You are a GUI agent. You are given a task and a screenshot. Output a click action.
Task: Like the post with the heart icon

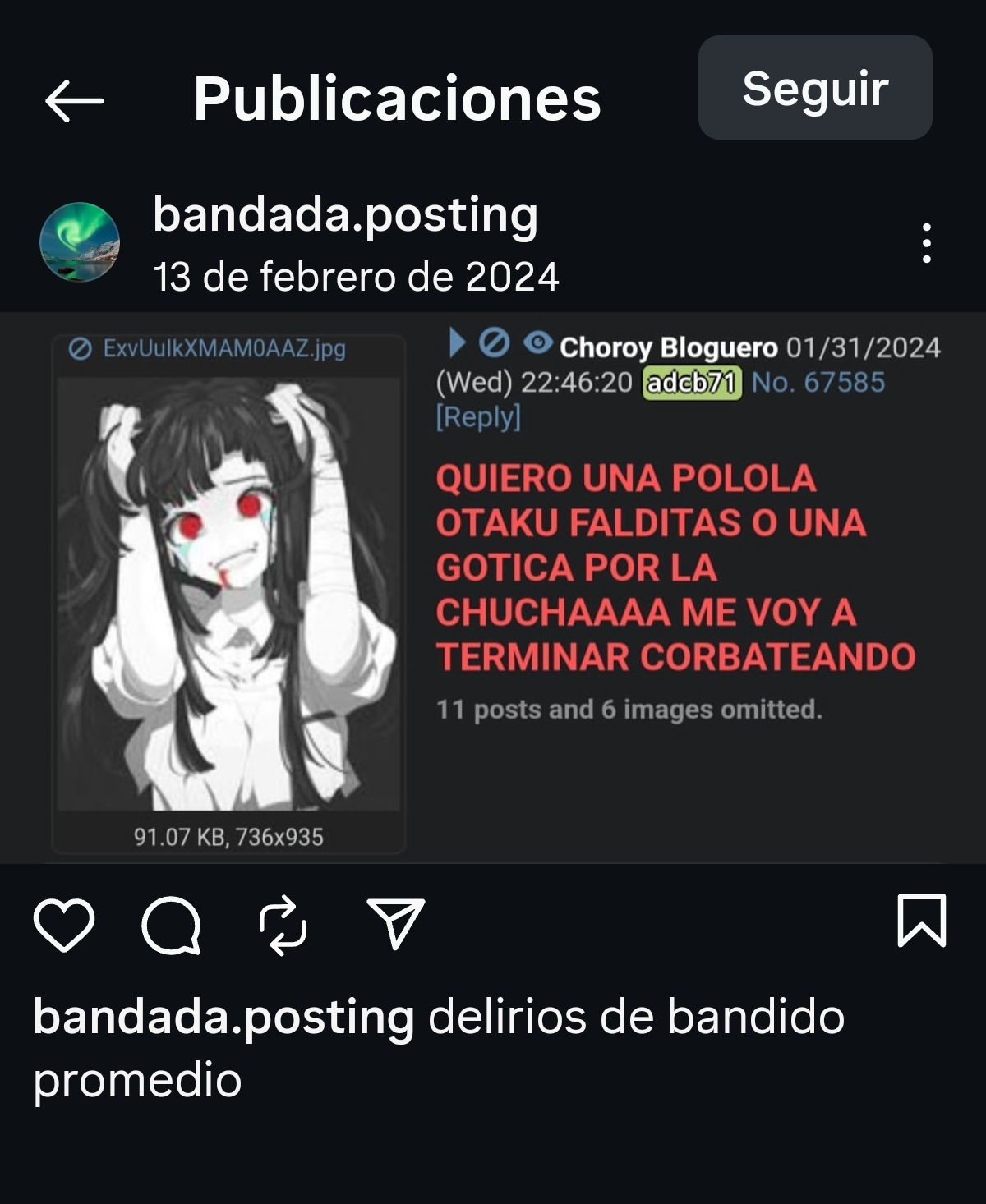point(64,925)
